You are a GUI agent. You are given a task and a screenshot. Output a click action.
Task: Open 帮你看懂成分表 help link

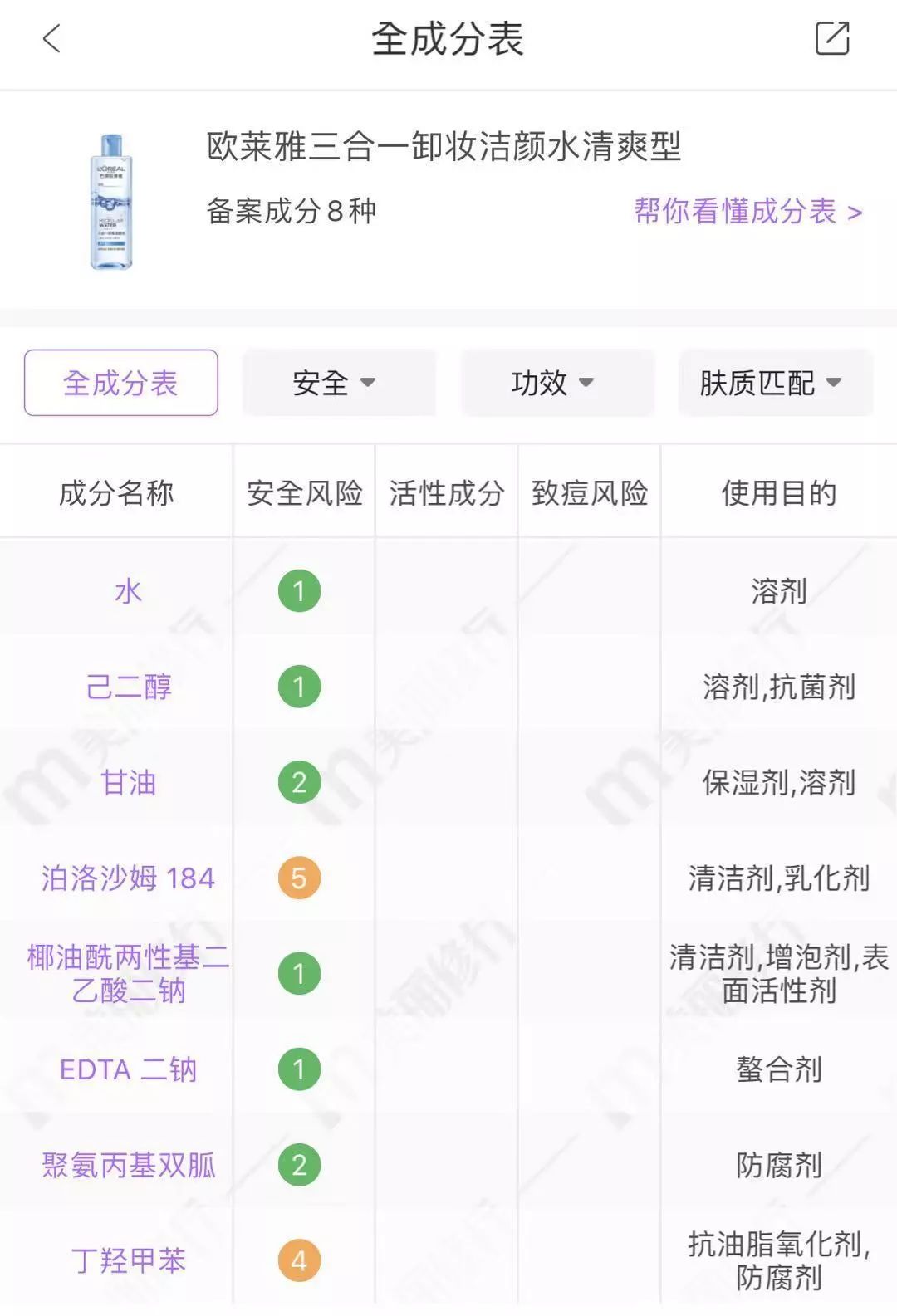click(x=747, y=212)
